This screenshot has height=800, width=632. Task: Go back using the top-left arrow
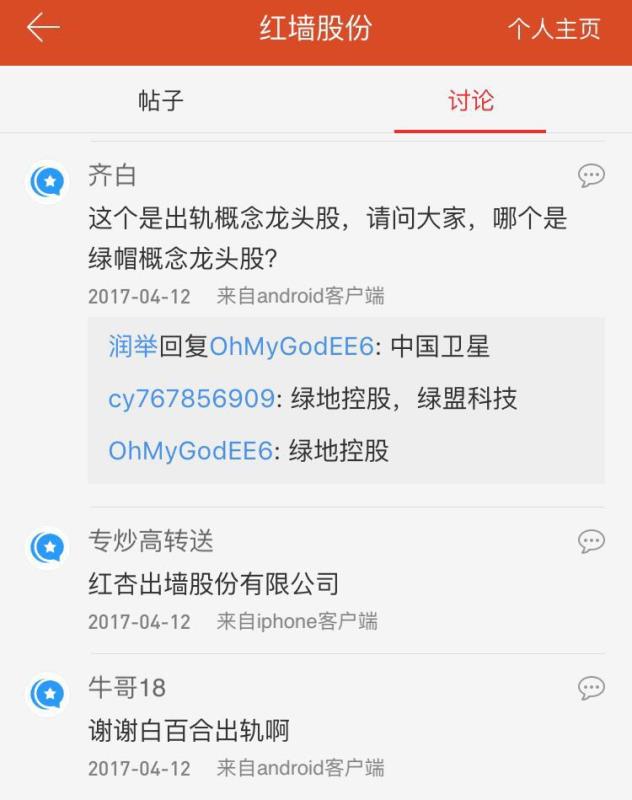point(42,28)
